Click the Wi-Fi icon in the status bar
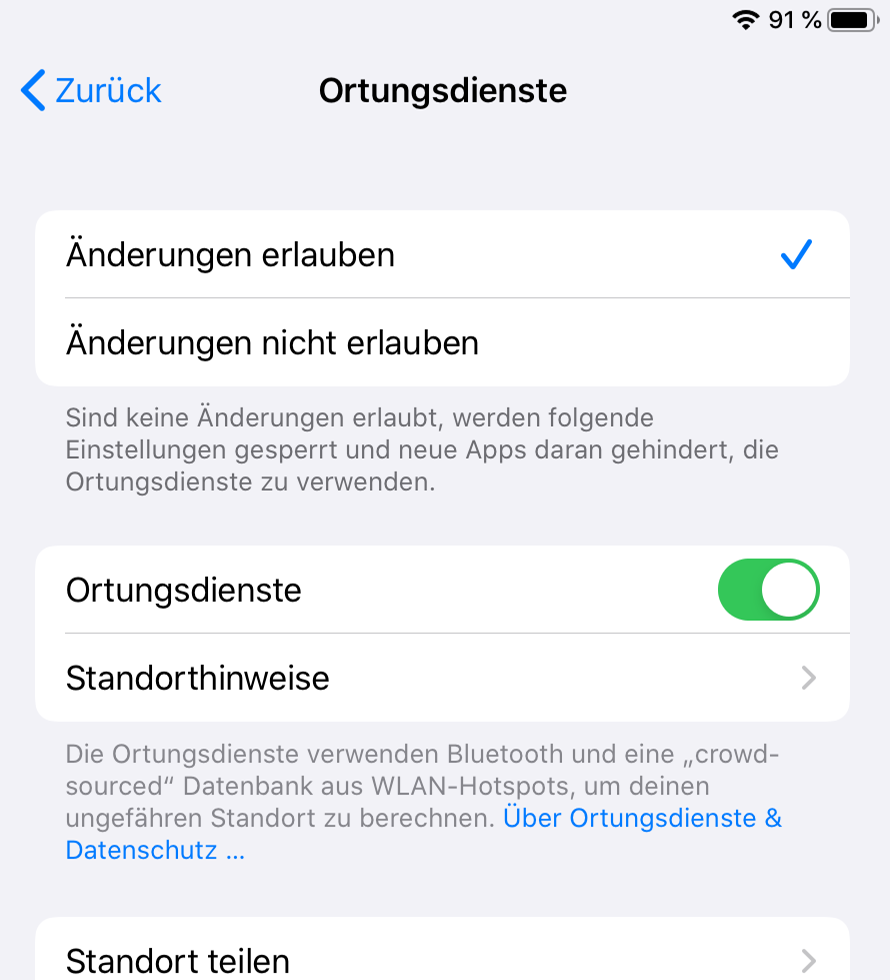 pyautogui.click(x=744, y=18)
